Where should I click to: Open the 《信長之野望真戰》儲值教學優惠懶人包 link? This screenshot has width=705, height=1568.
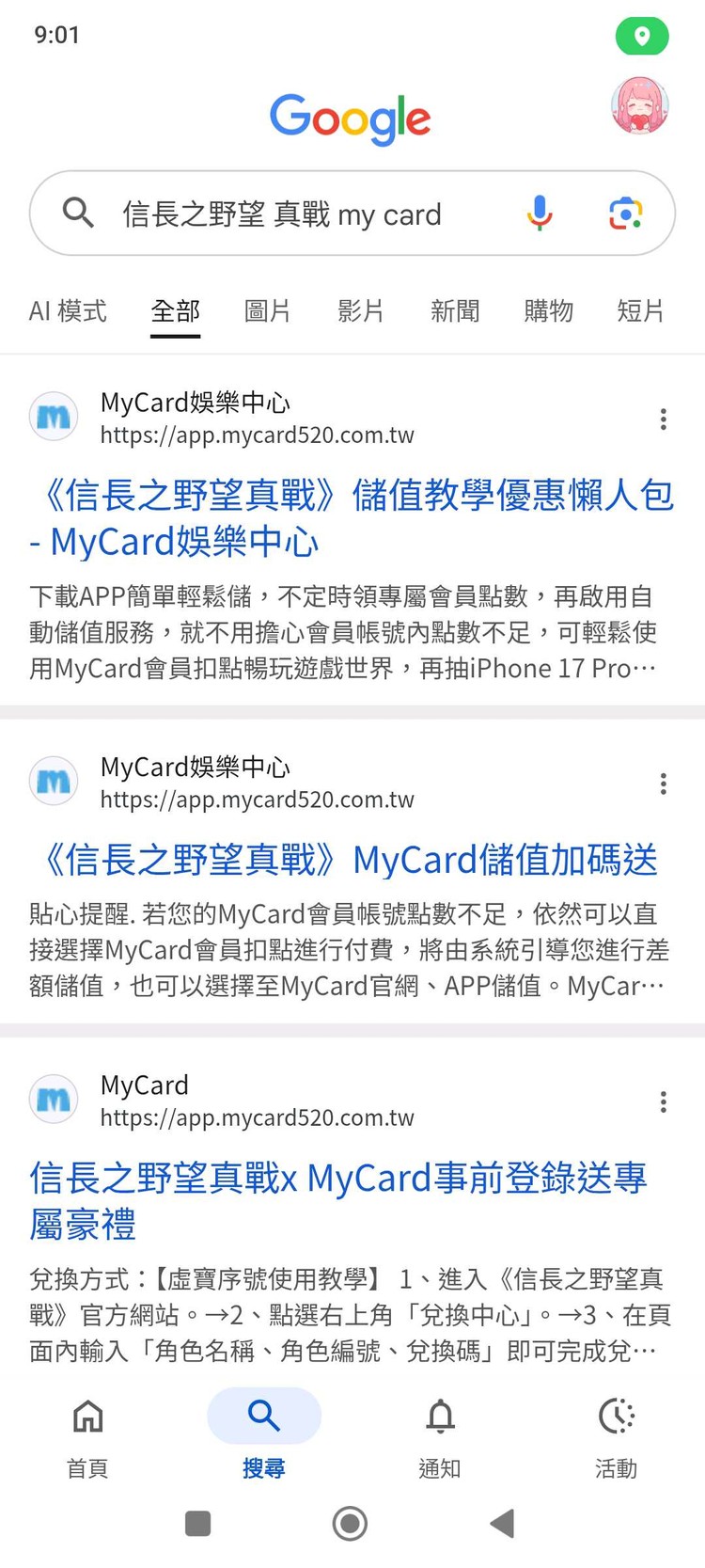tap(352, 517)
